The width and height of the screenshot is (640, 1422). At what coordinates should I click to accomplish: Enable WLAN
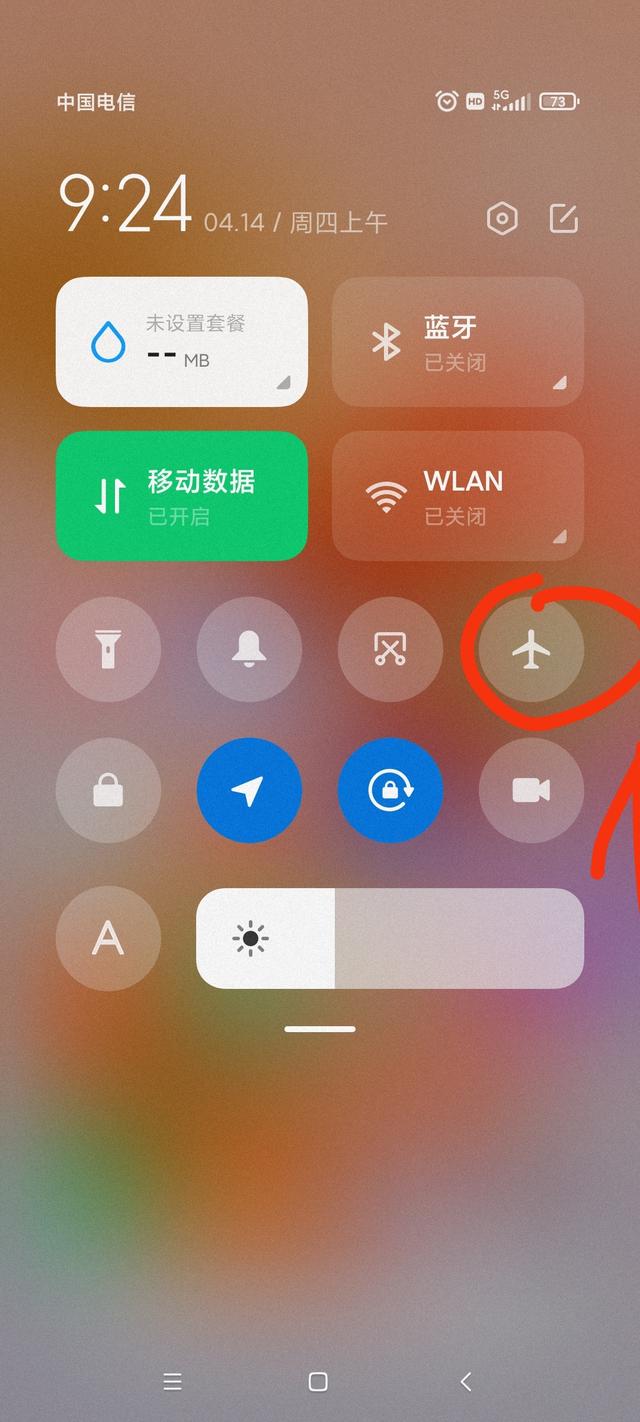click(x=457, y=496)
